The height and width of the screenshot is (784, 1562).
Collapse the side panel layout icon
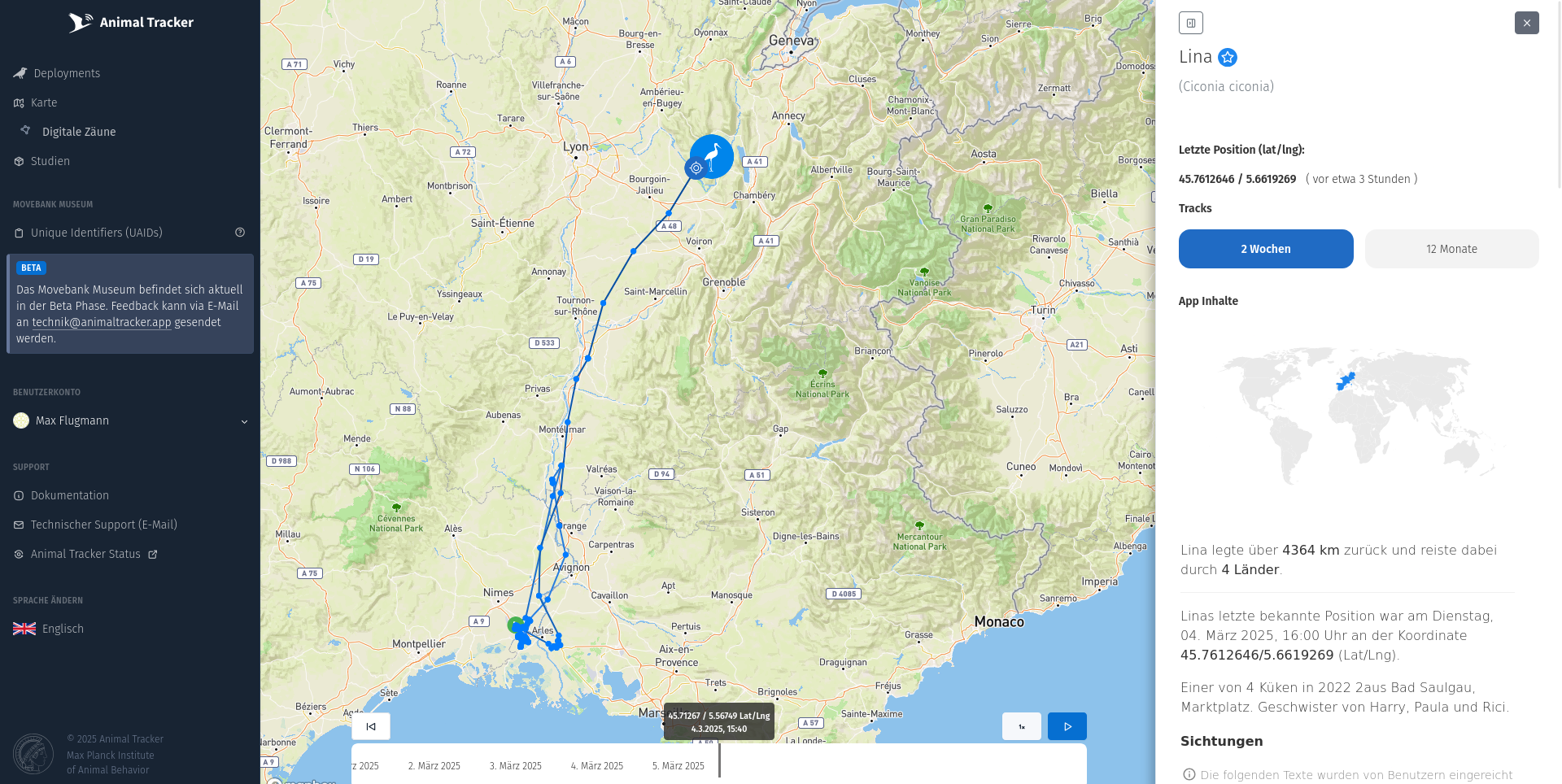tap(1190, 23)
